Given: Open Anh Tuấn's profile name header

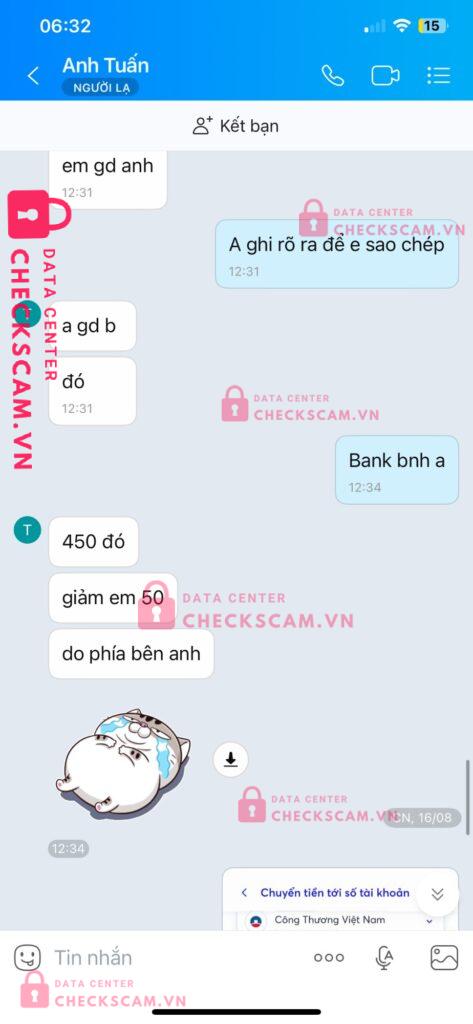Looking at the screenshot, I should (105, 65).
